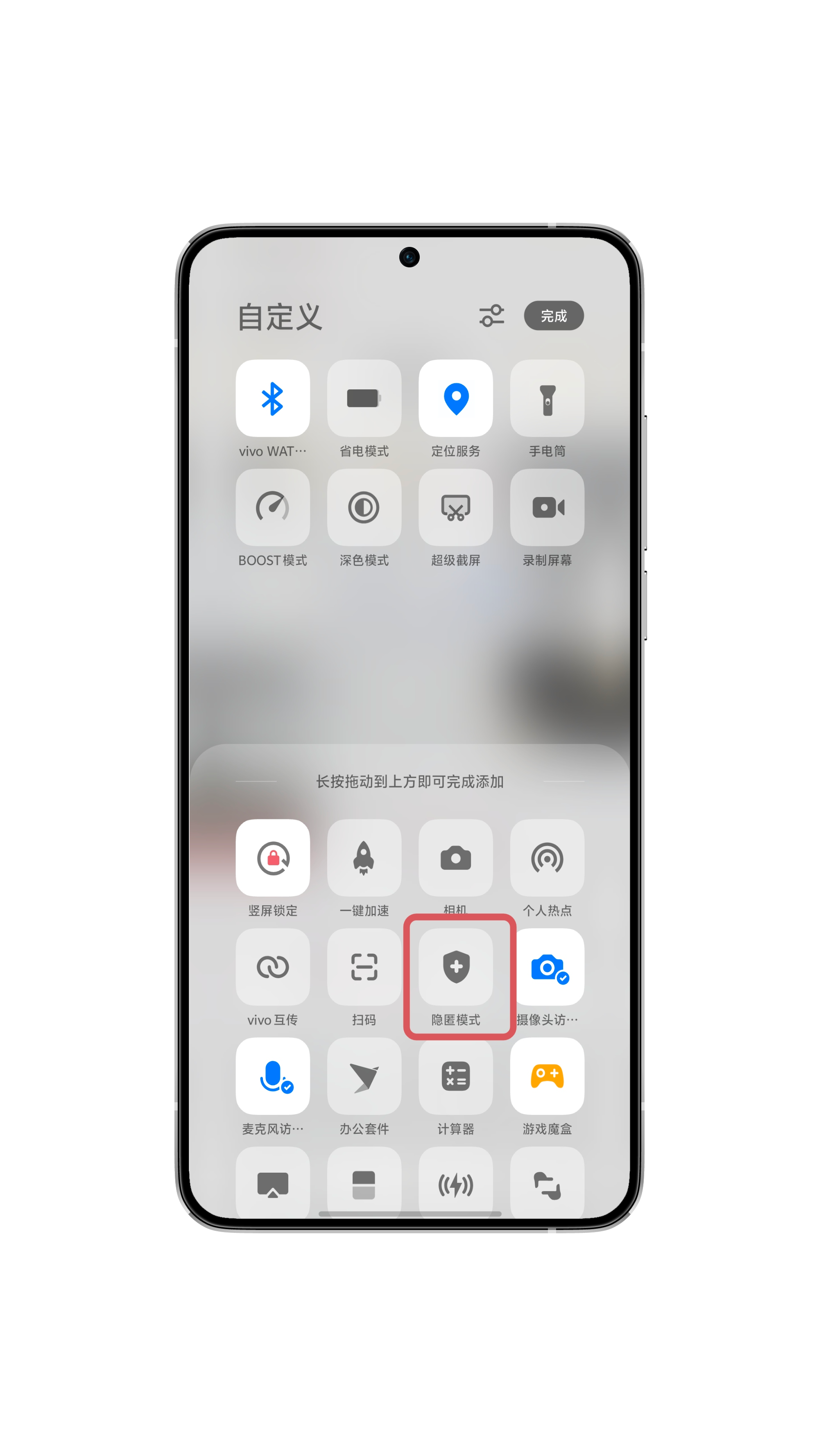The height and width of the screenshot is (1456, 819).
Task: Tap the 竖屏锁定 tile
Action: 272,857
